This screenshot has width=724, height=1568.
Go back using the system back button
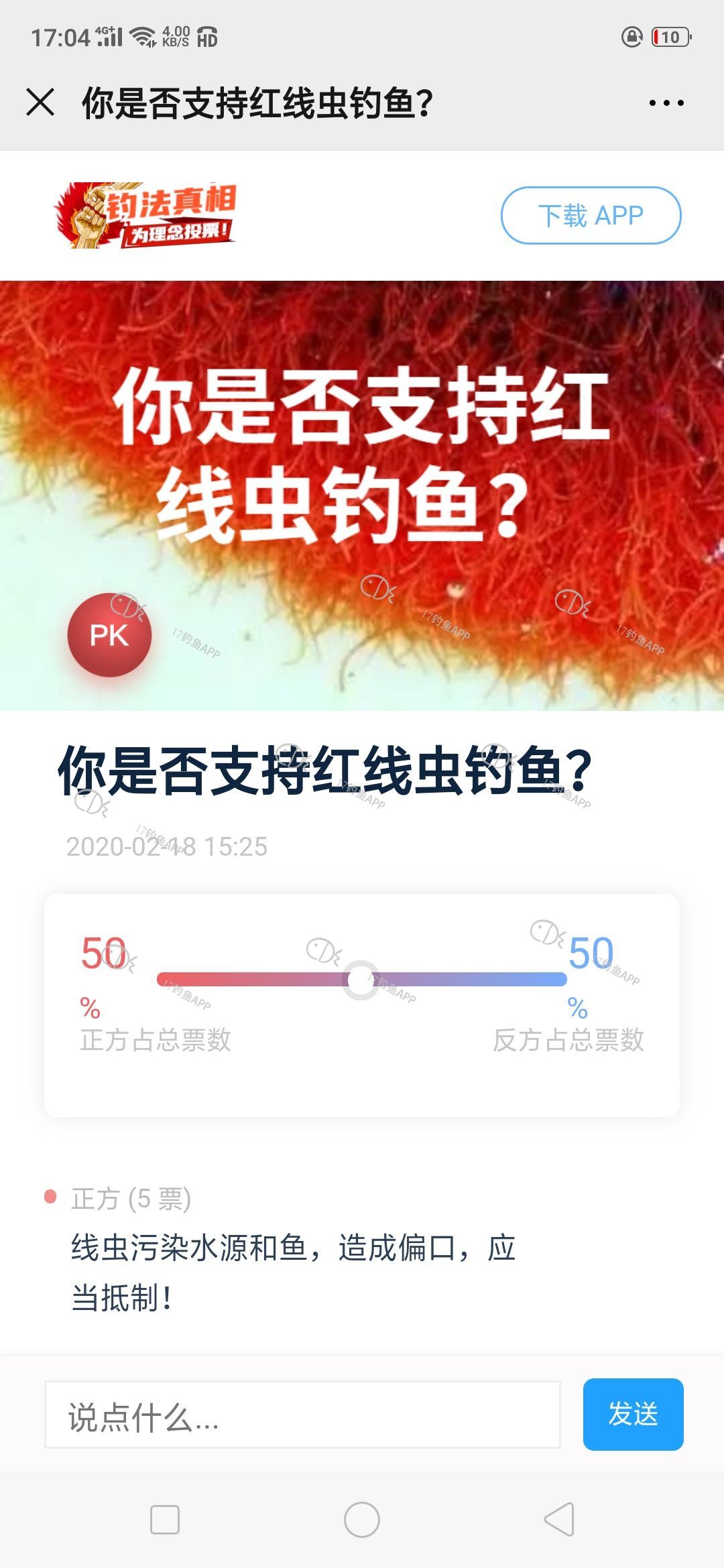tap(560, 1519)
